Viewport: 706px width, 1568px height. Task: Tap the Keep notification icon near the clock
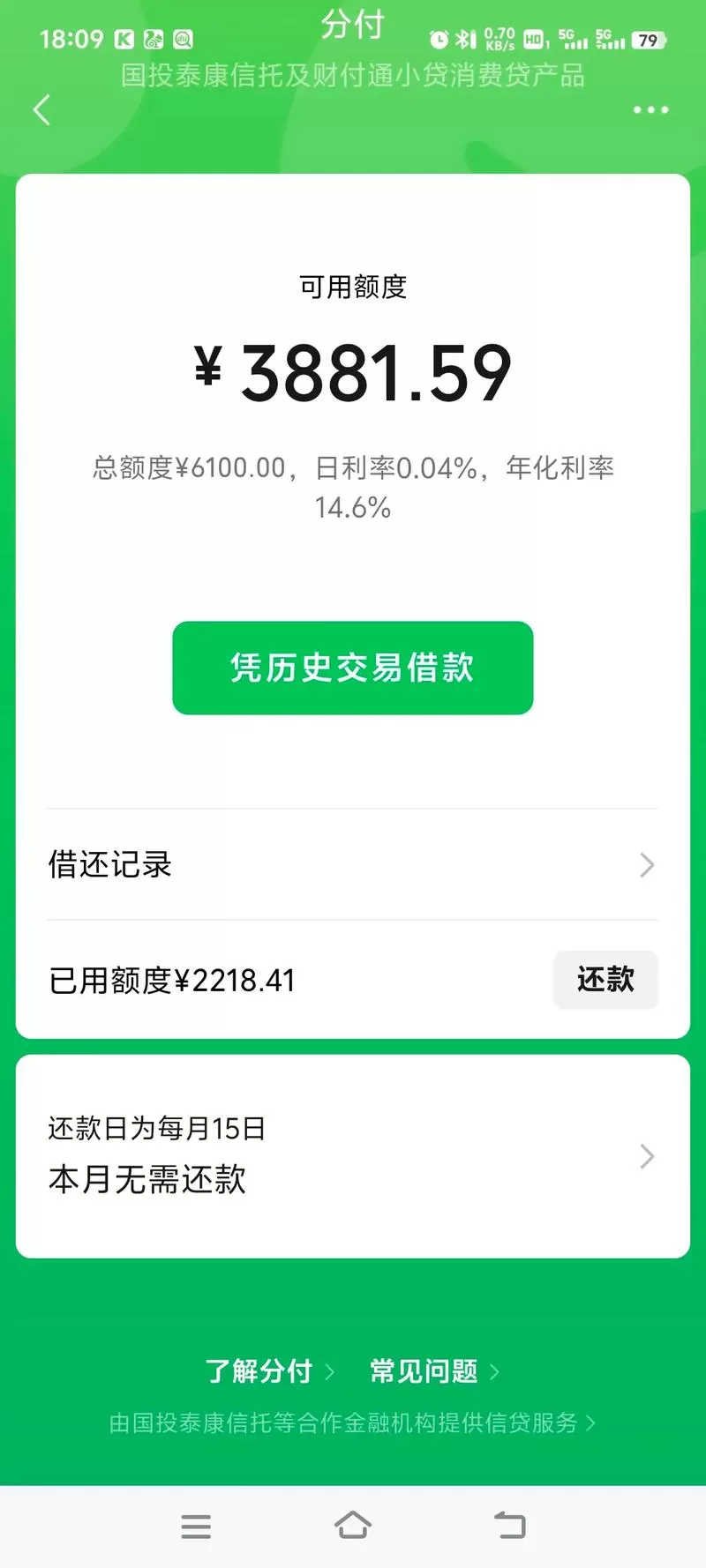tap(124, 39)
